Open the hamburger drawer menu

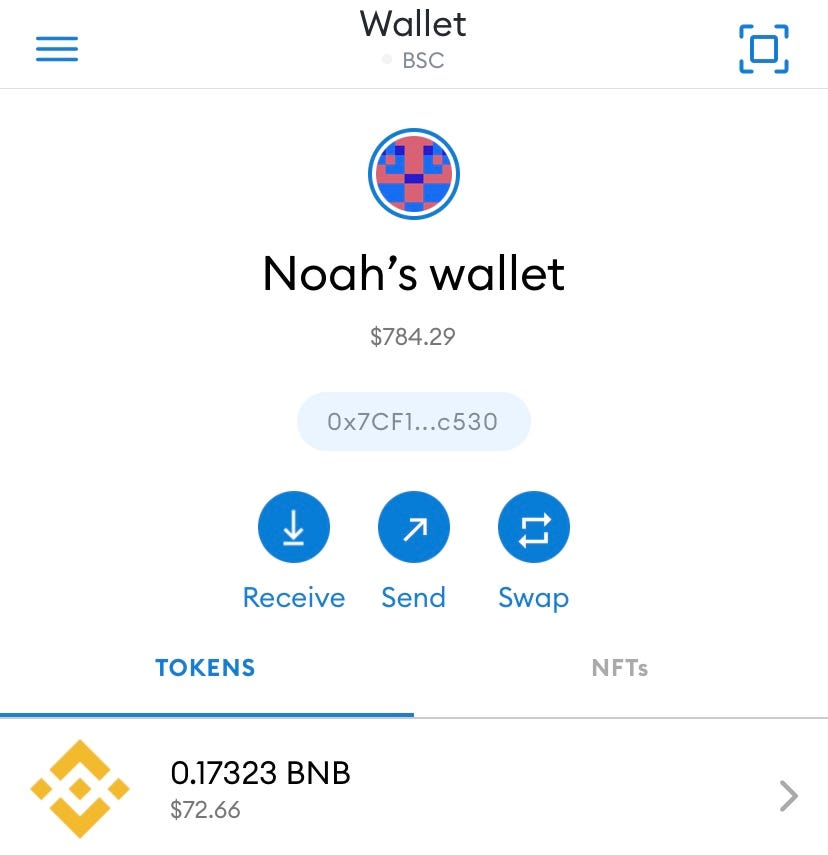57,49
